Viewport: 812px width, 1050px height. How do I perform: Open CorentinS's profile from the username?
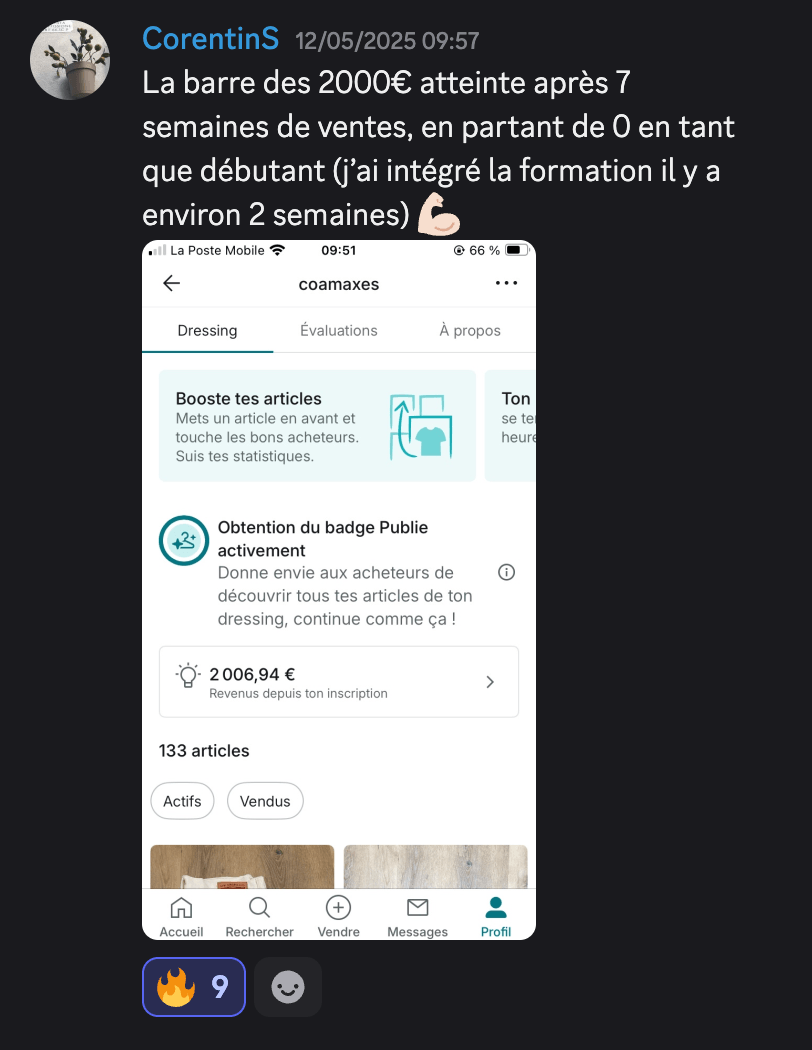[x=211, y=39]
